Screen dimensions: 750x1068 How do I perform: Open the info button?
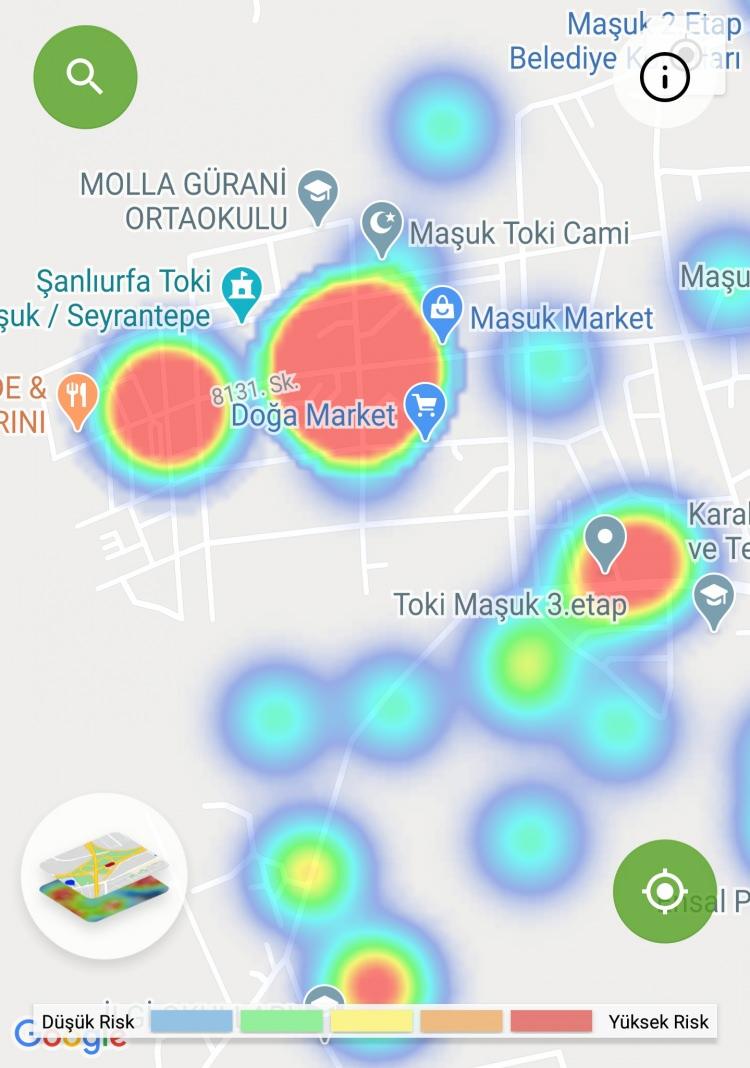(666, 76)
